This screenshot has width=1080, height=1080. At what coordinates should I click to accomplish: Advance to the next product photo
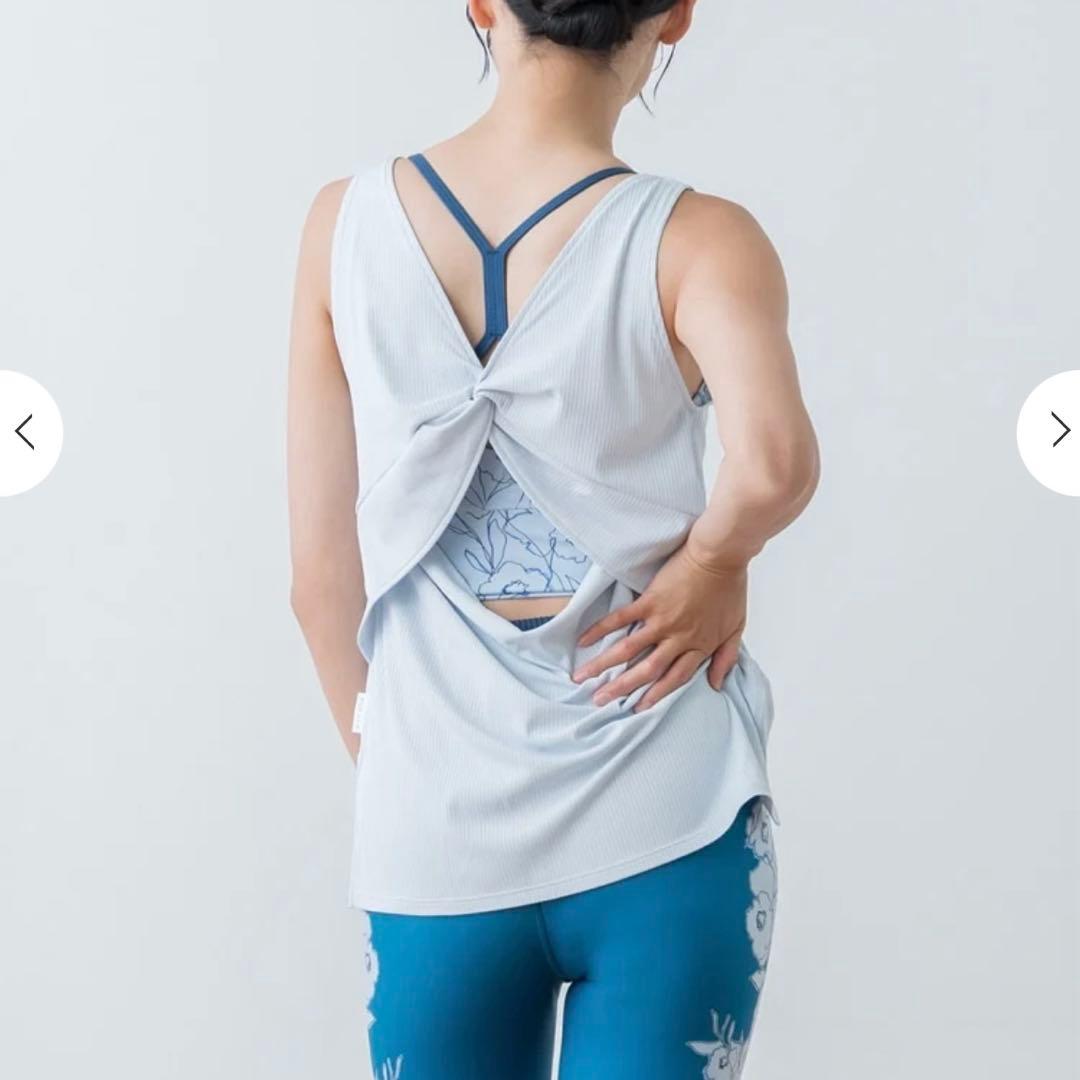click(1056, 431)
